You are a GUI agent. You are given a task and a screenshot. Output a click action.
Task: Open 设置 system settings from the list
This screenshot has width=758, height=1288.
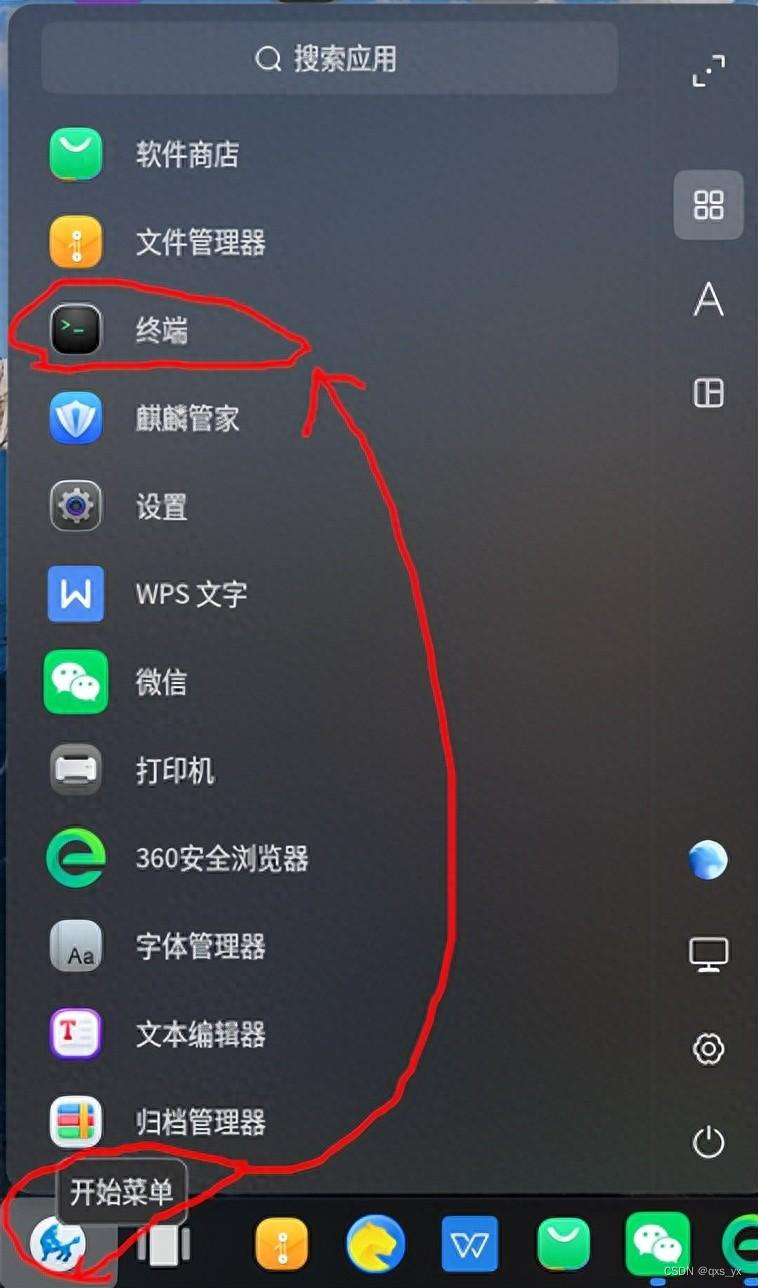click(x=160, y=507)
